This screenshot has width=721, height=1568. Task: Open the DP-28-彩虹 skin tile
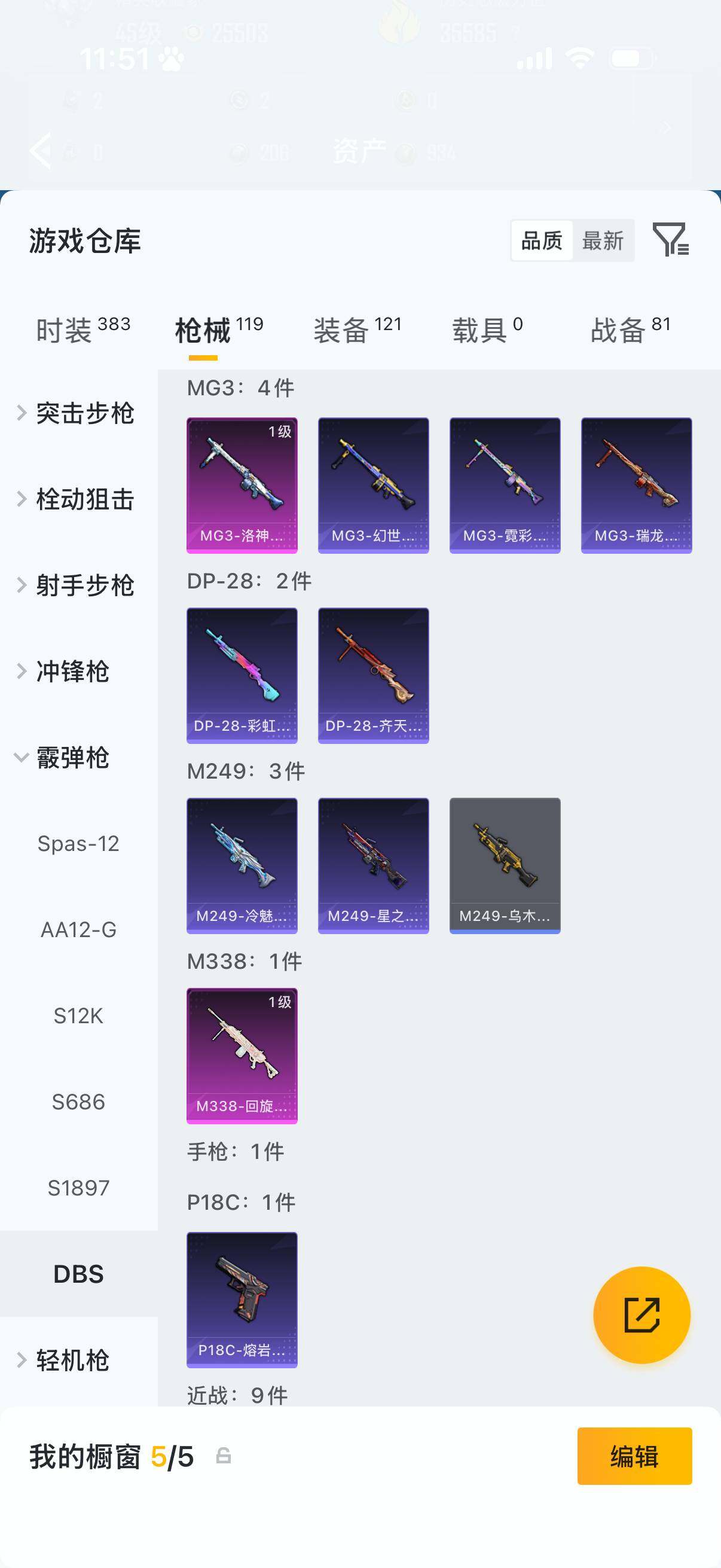click(x=242, y=675)
